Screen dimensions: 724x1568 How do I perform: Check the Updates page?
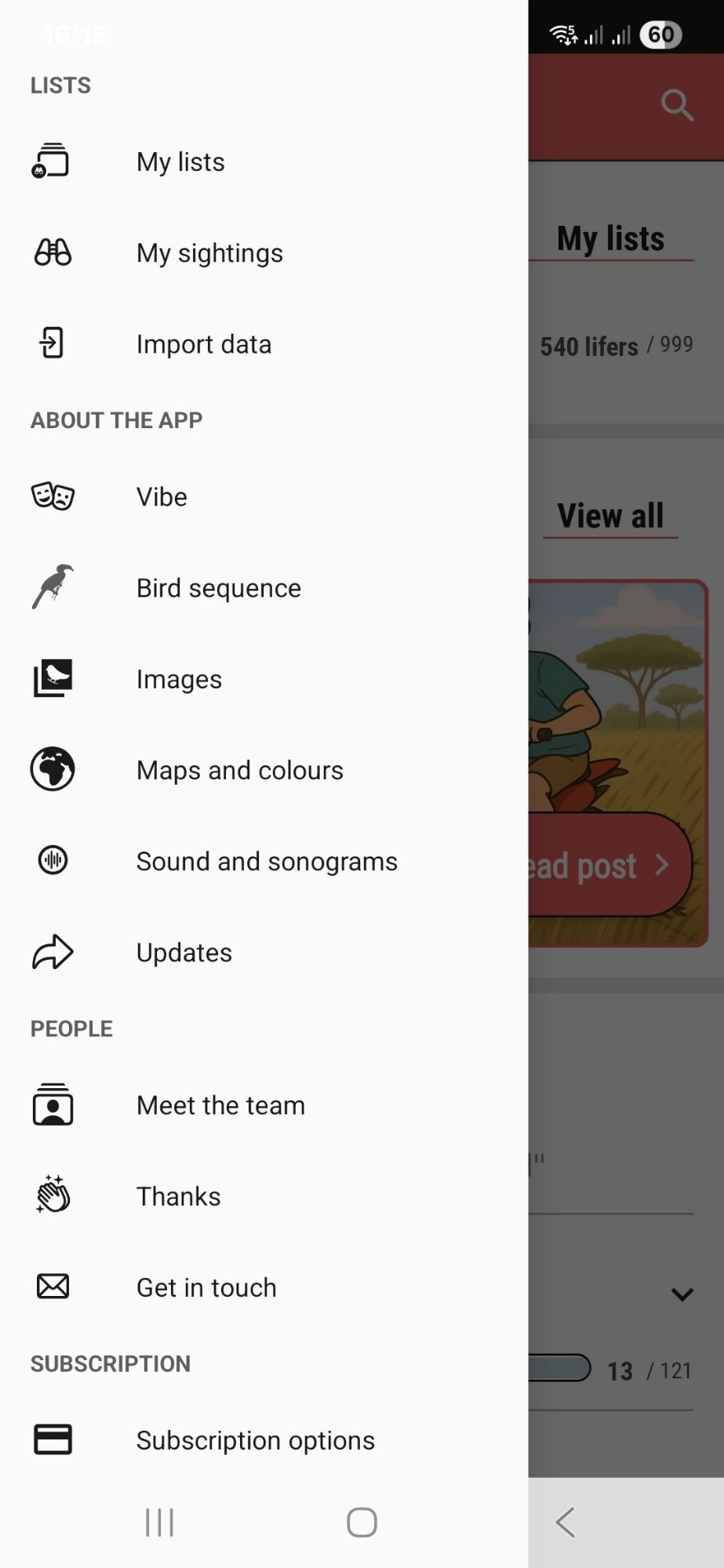coord(184,953)
